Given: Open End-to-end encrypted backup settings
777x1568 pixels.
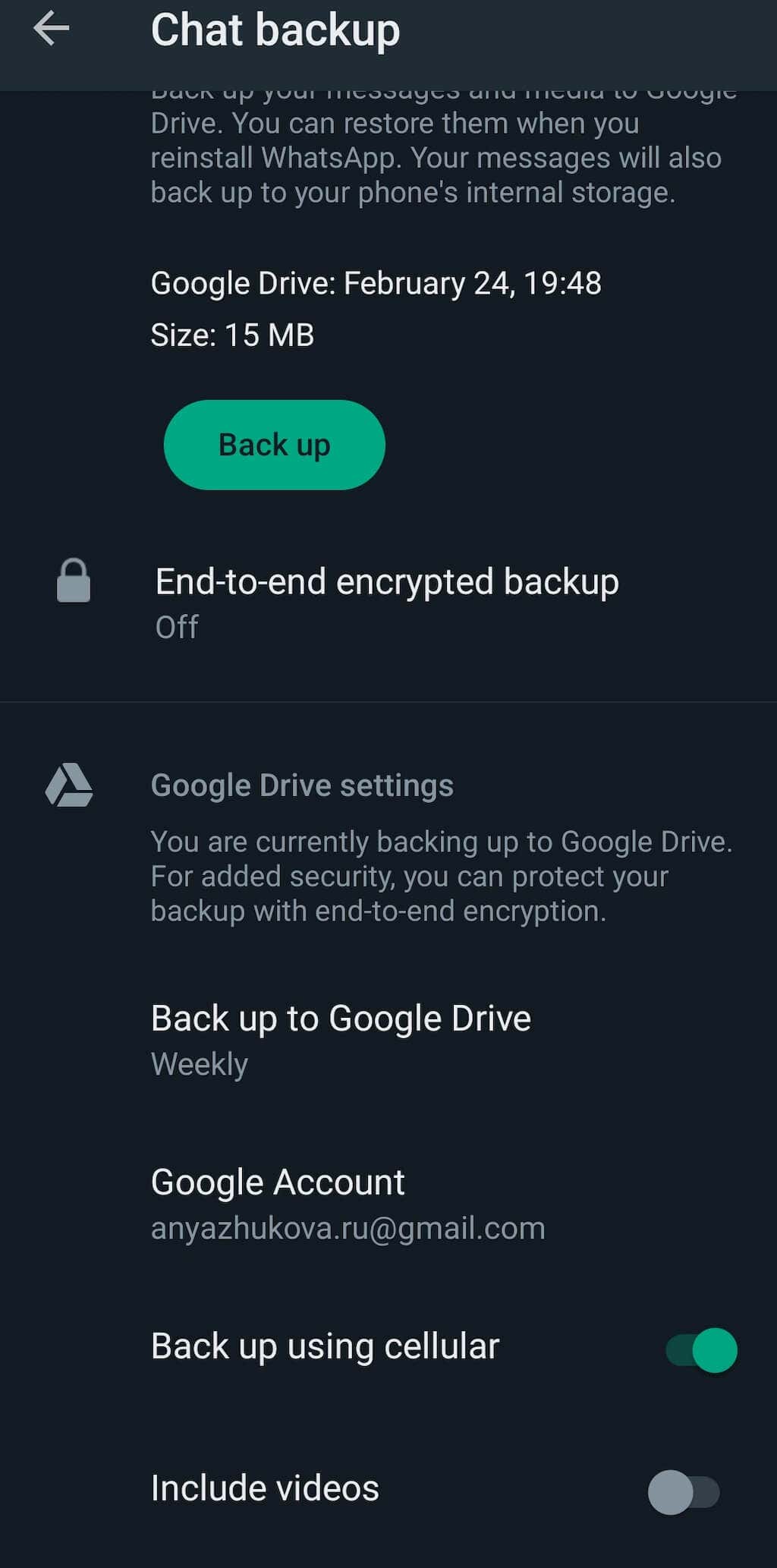Looking at the screenshot, I should [388, 603].
